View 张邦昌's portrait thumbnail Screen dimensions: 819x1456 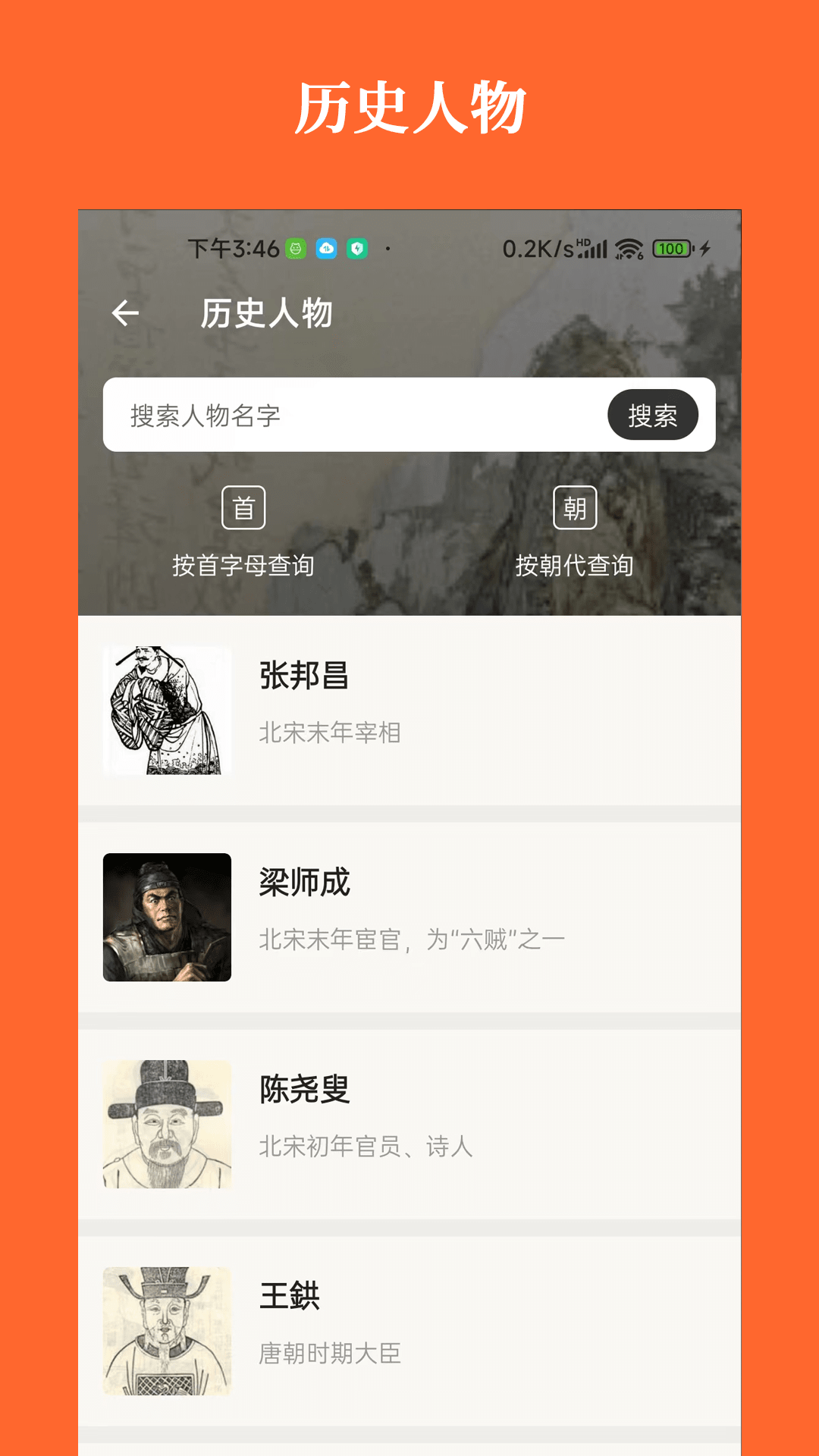coord(167,709)
